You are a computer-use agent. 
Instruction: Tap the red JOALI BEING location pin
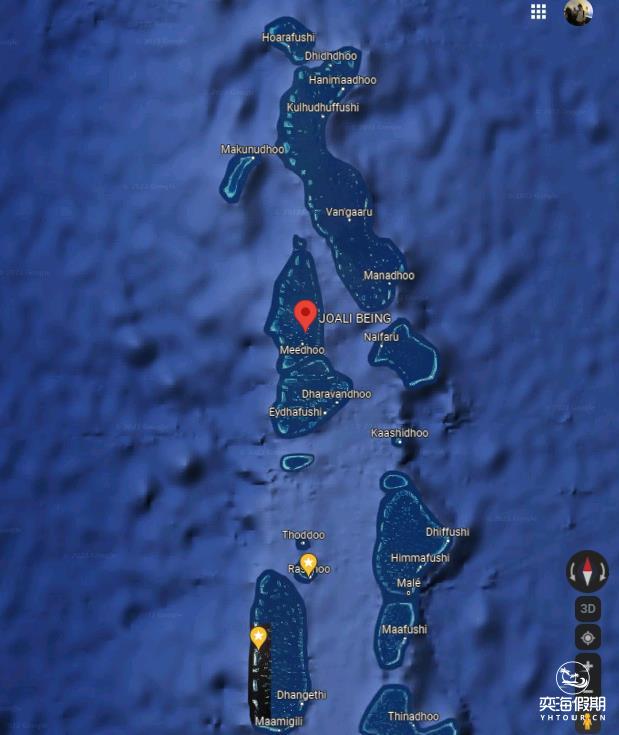[306, 314]
